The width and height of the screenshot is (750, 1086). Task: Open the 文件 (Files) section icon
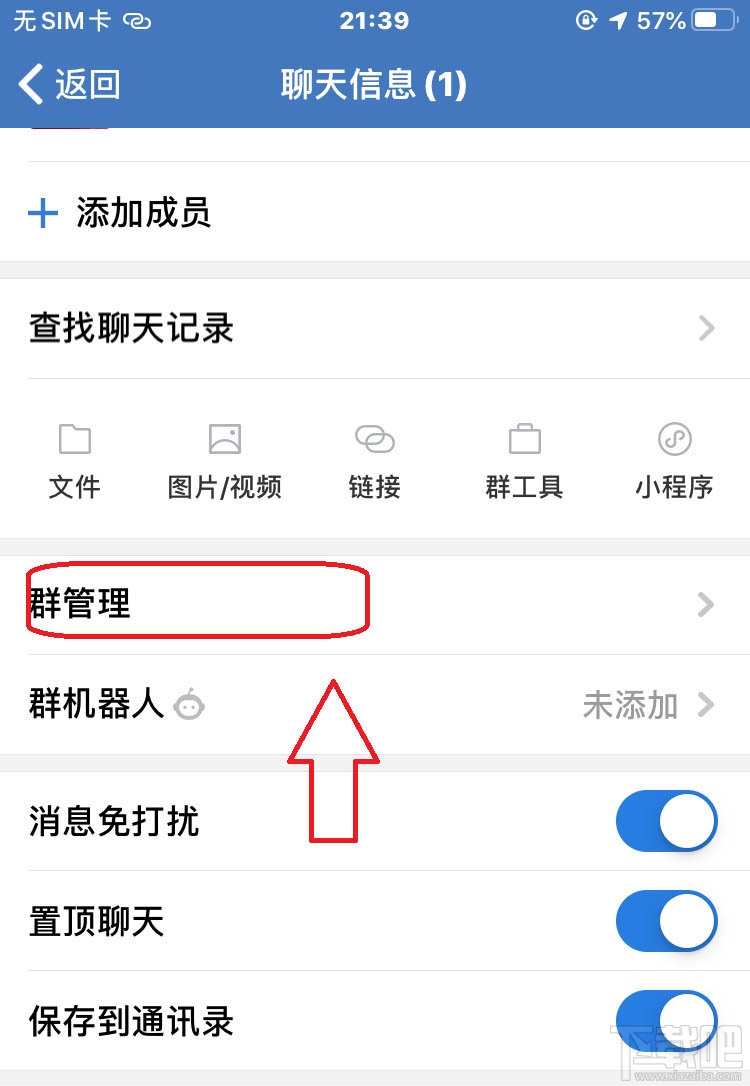[75, 438]
